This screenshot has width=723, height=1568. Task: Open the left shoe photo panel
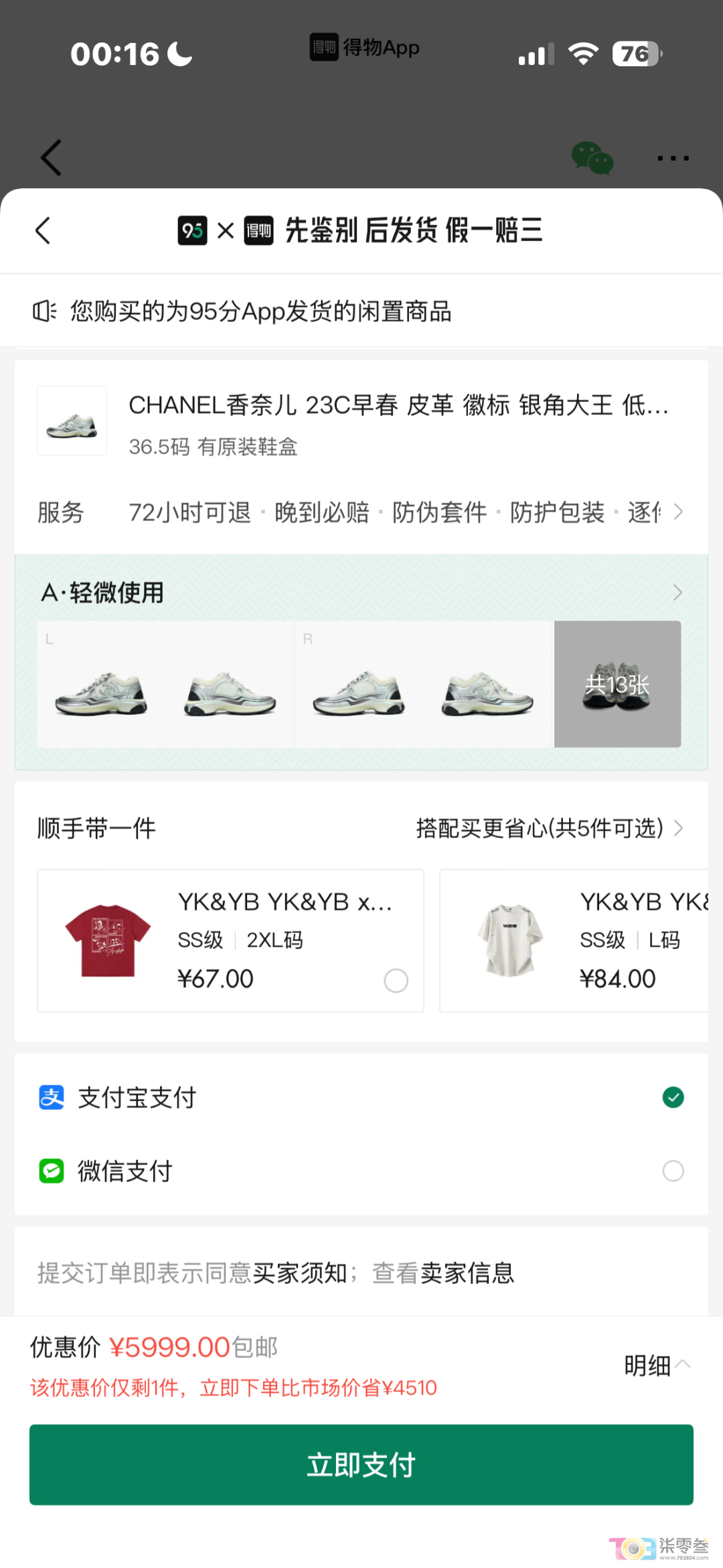[165, 684]
